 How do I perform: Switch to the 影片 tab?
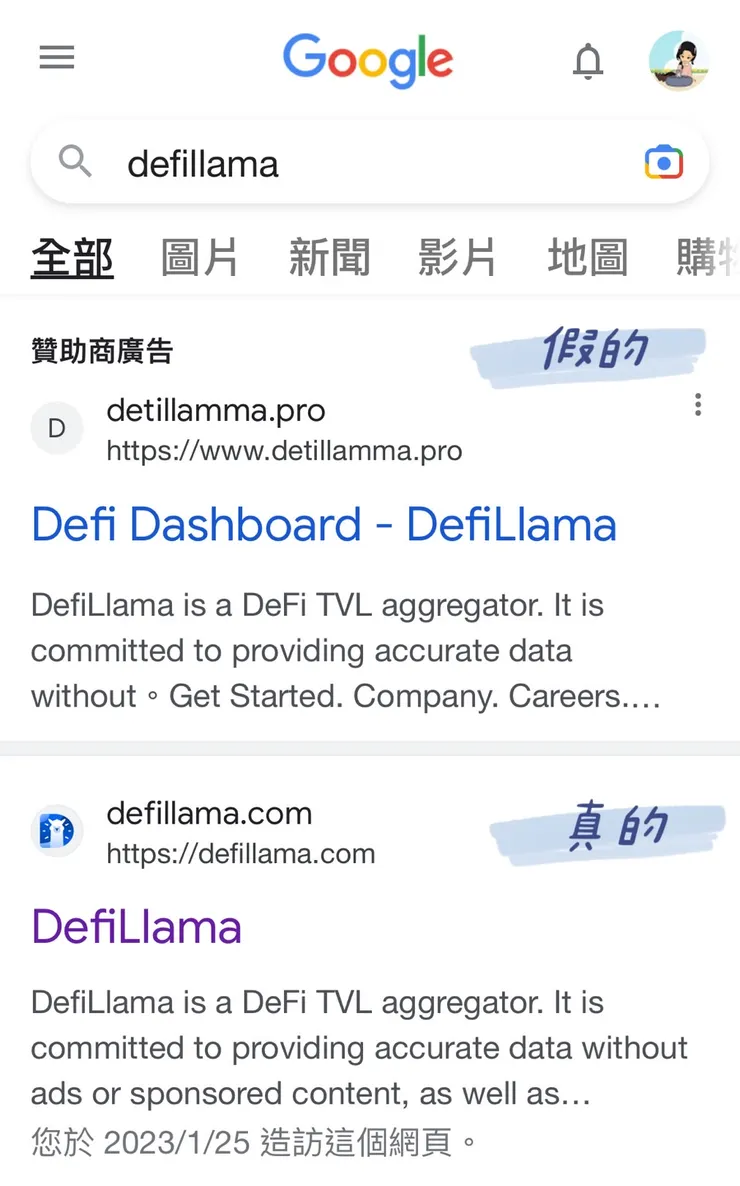coord(457,257)
